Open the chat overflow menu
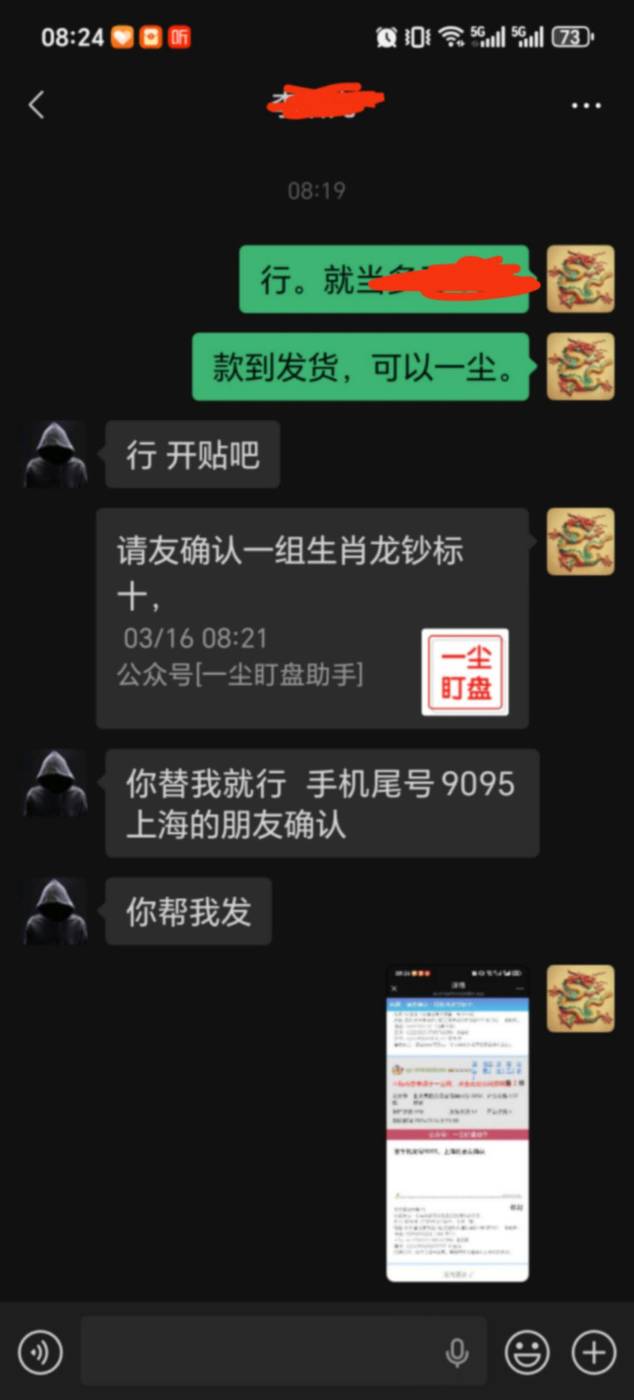The height and width of the screenshot is (1400, 634). [586, 105]
